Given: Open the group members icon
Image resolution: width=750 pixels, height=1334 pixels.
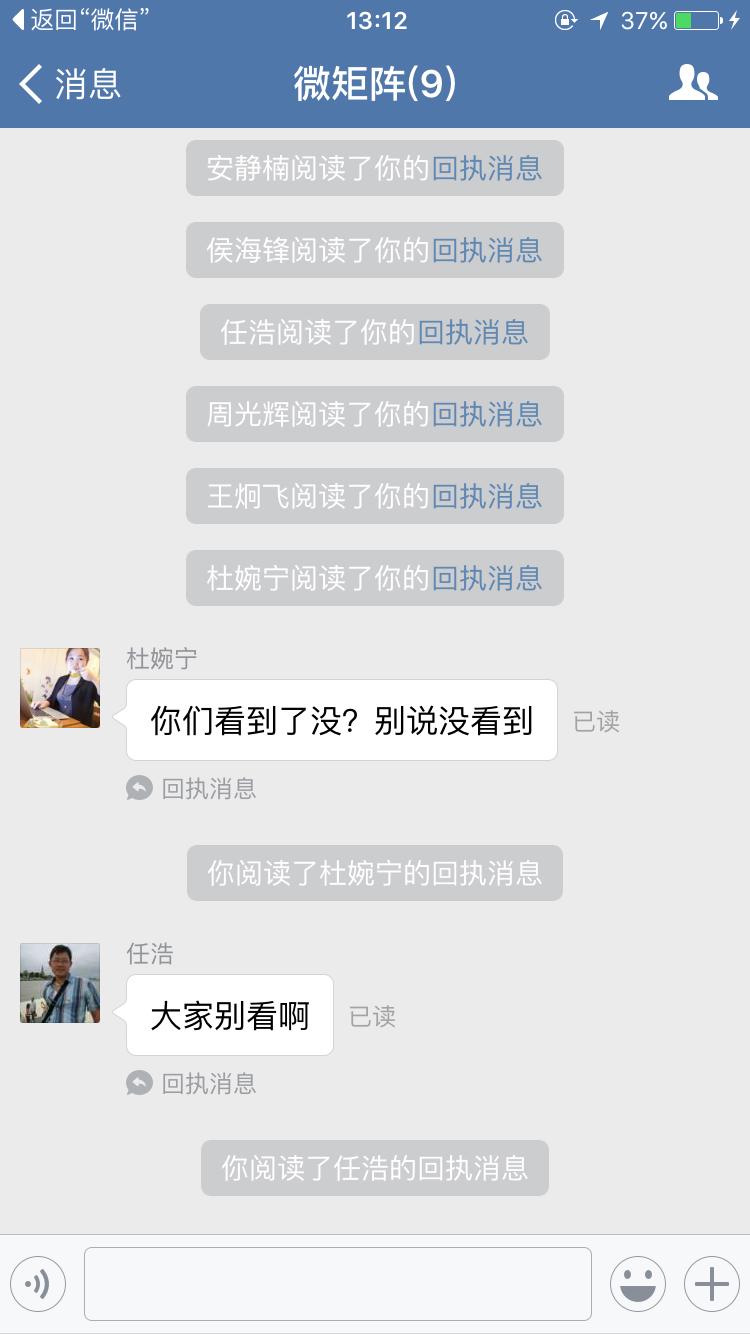Looking at the screenshot, I should [693, 84].
